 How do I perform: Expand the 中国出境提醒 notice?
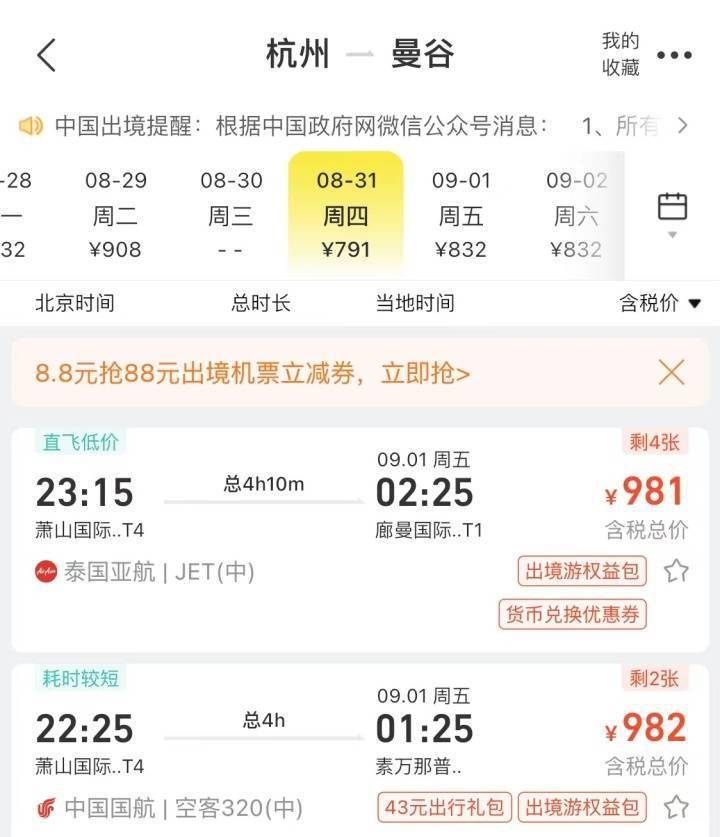(682, 126)
